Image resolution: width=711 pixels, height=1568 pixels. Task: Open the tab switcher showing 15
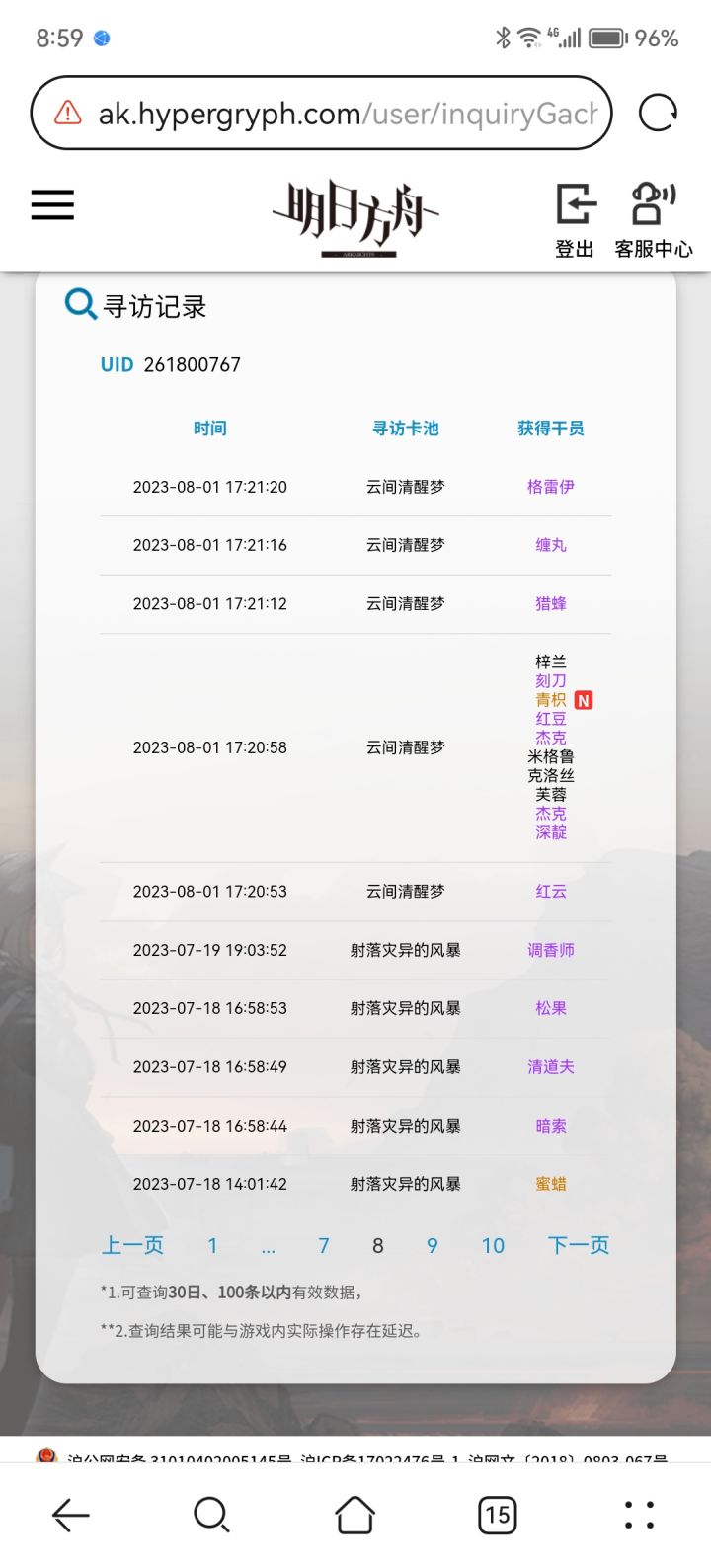[498, 1515]
